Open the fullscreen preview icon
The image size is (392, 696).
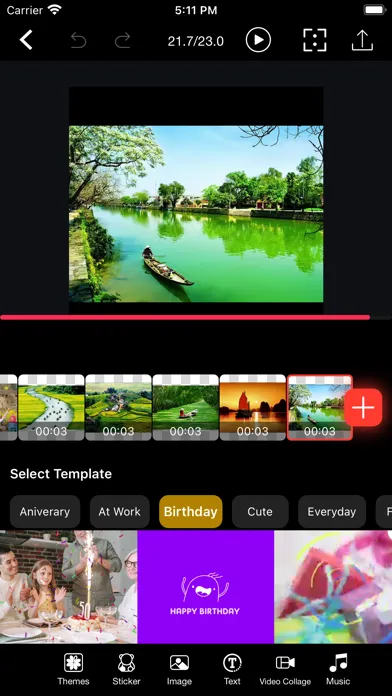click(315, 40)
